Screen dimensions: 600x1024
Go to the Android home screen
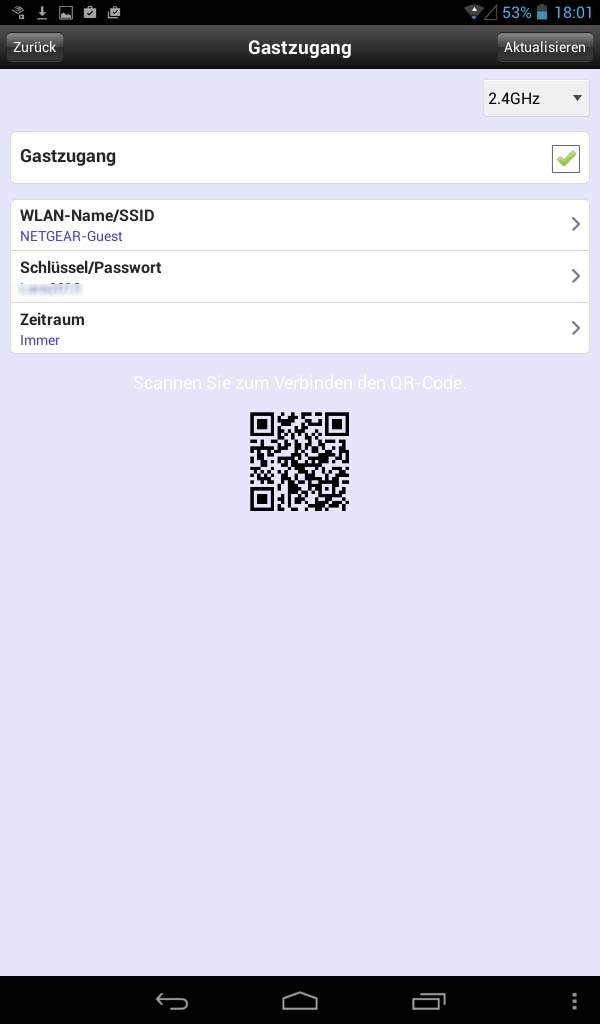click(300, 1000)
